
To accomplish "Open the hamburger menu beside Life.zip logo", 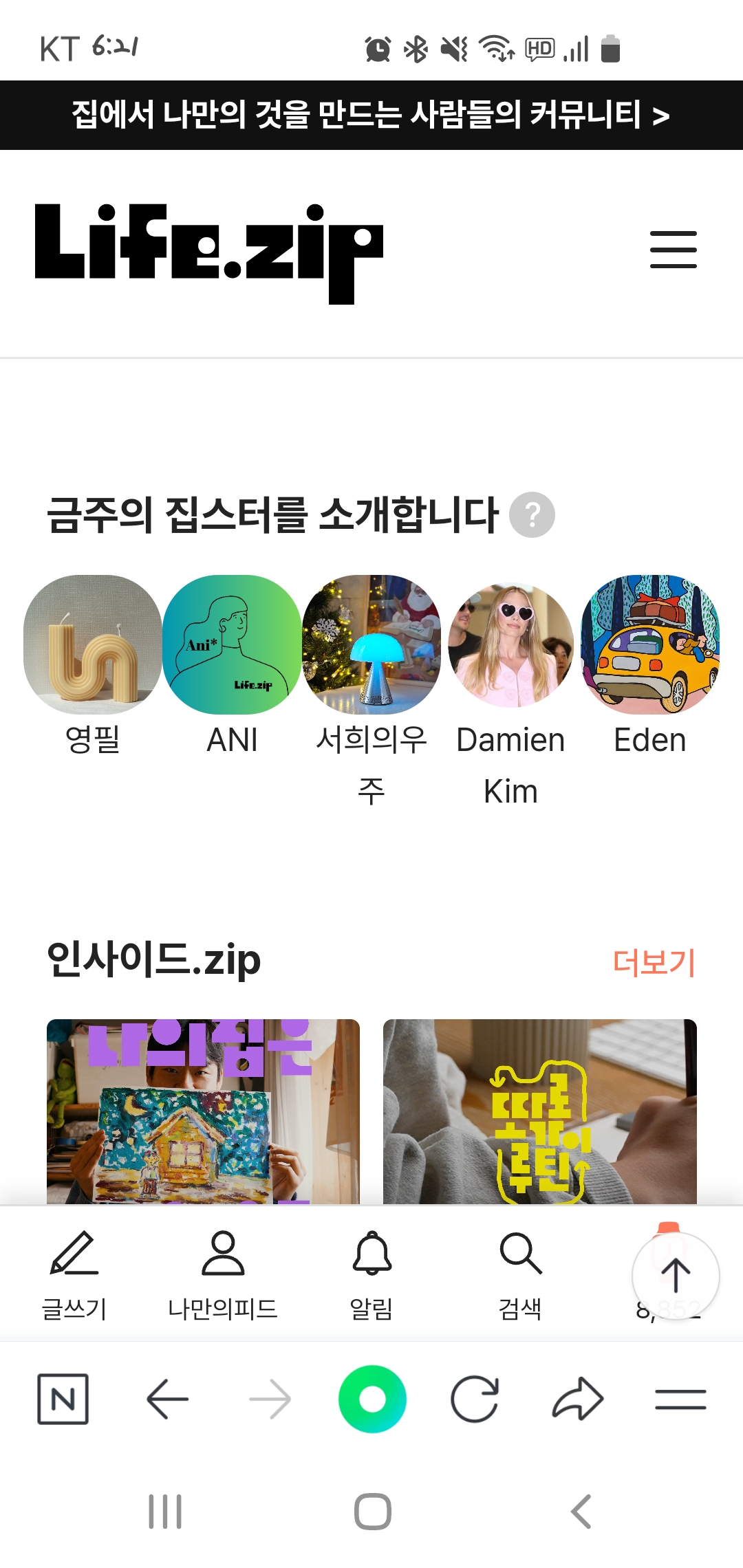I will (674, 250).
